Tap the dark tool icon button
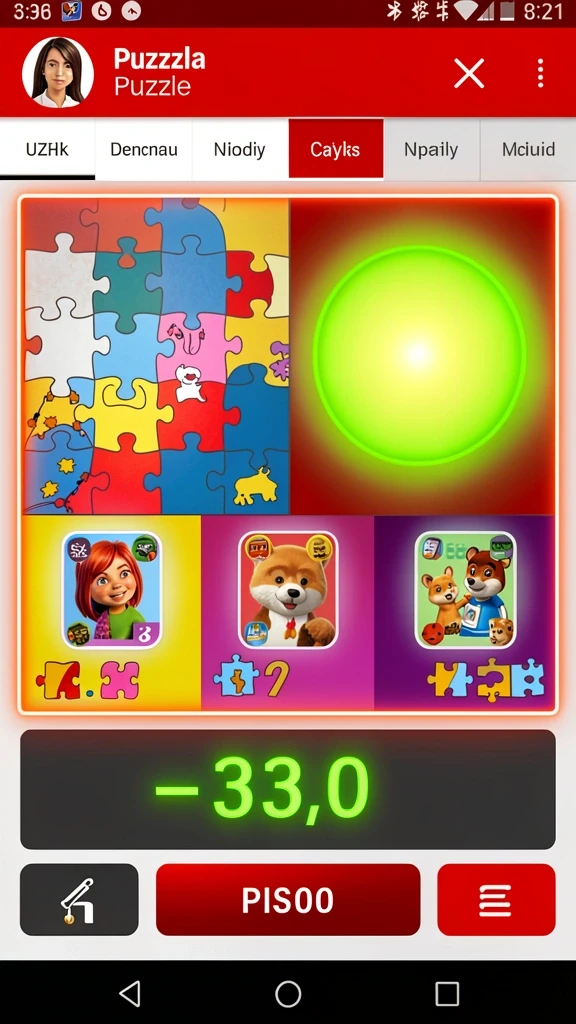Viewport: 576px width, 1024px height. click(79, 900)
